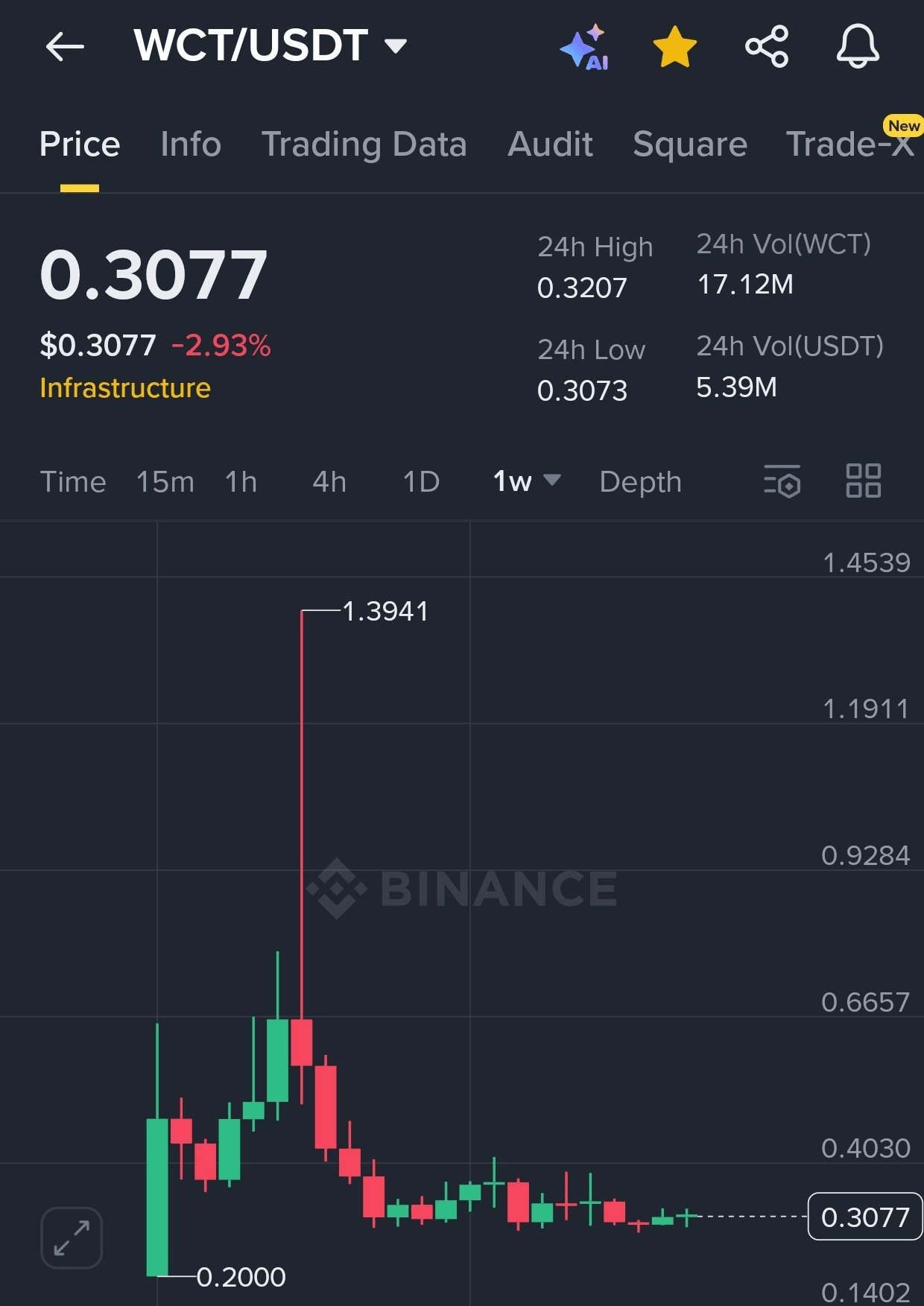The image size is (924, 1306).
Task: Select the 1D chart interval
Action: click(x=421, y=482)
